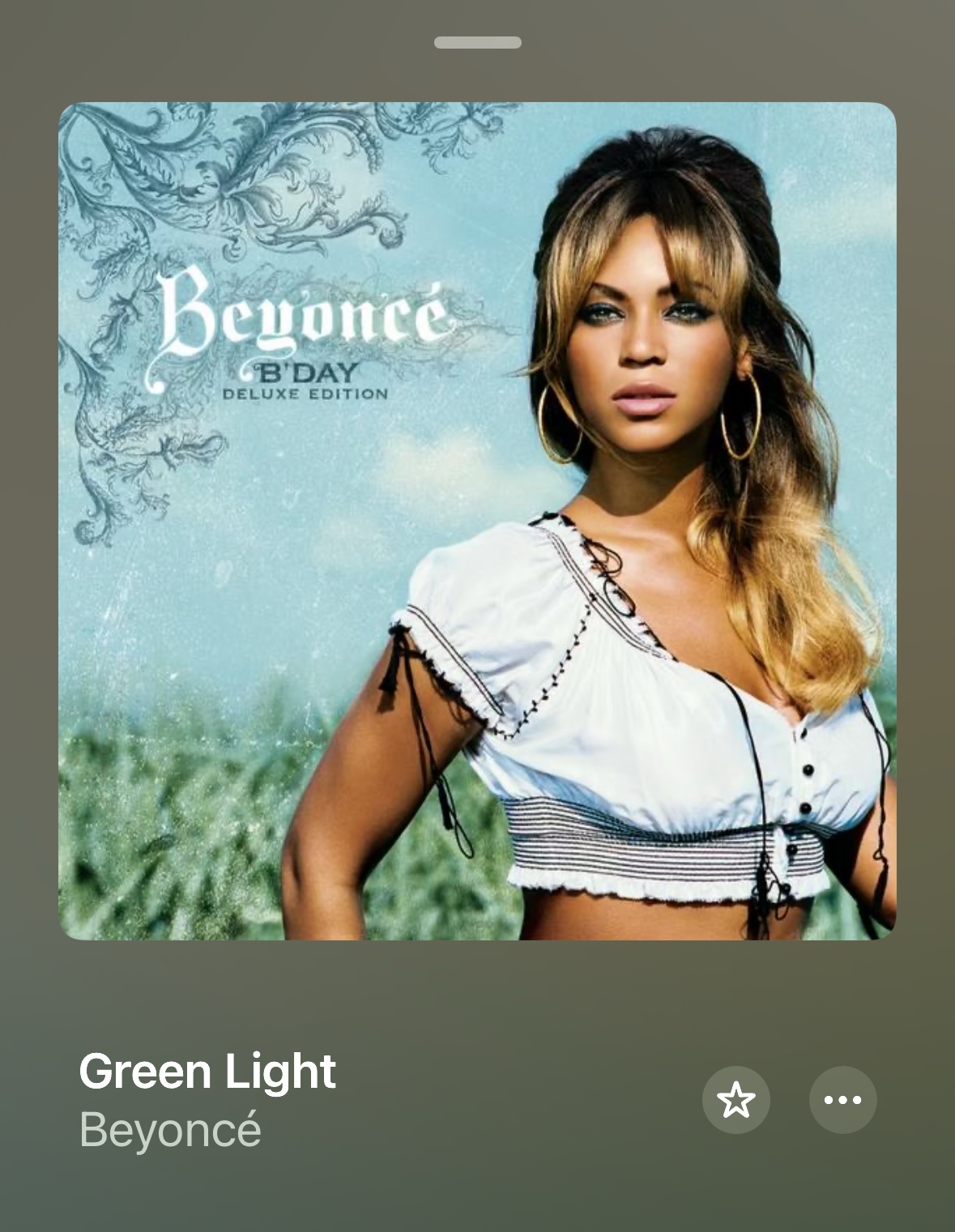
Task: Tap the grabber handle to minimize player
Action: pos(477,42)
